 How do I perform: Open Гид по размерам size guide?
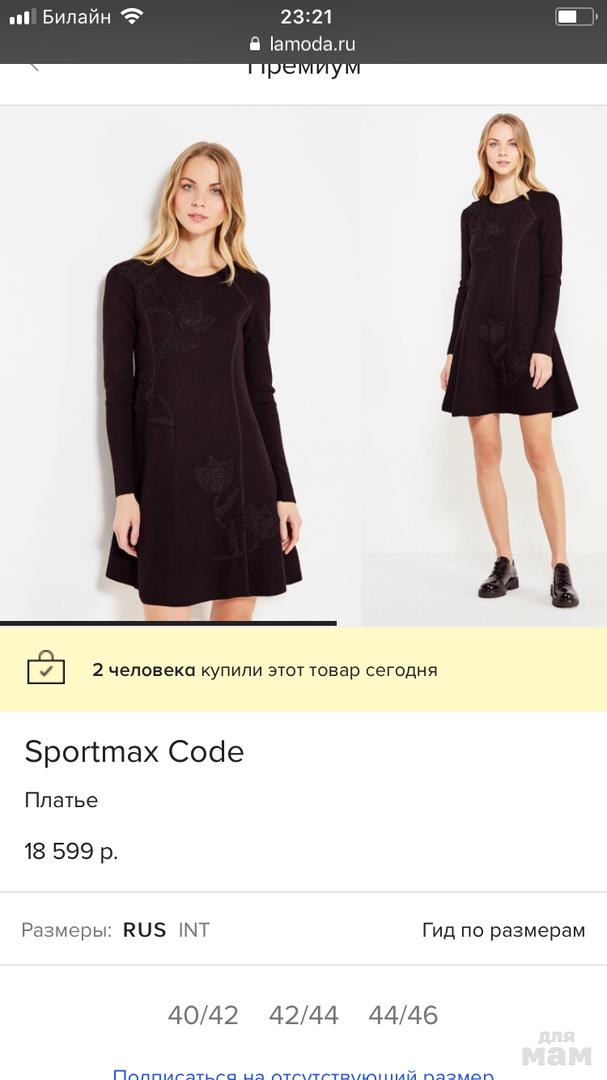tap(503, 930)
